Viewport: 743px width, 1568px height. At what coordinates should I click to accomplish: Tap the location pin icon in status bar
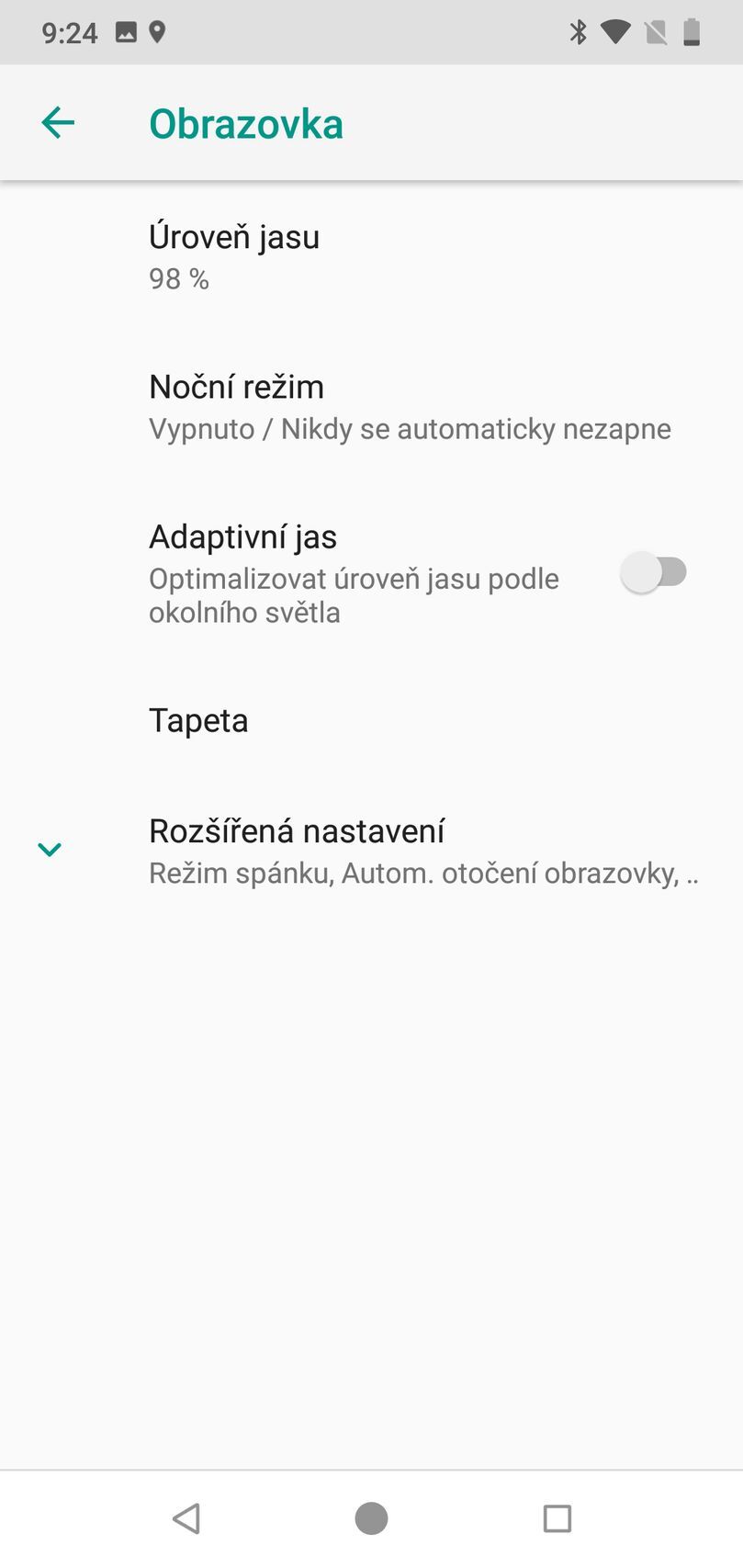pos(158,31)
